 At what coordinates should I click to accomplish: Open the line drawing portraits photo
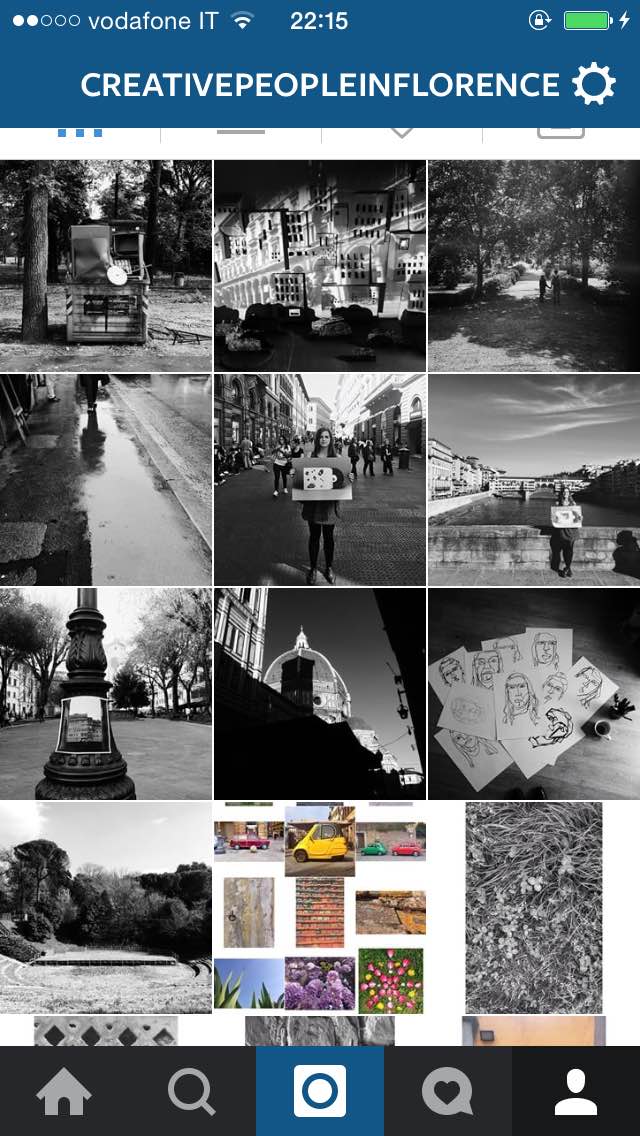click(x=534, y=694)
